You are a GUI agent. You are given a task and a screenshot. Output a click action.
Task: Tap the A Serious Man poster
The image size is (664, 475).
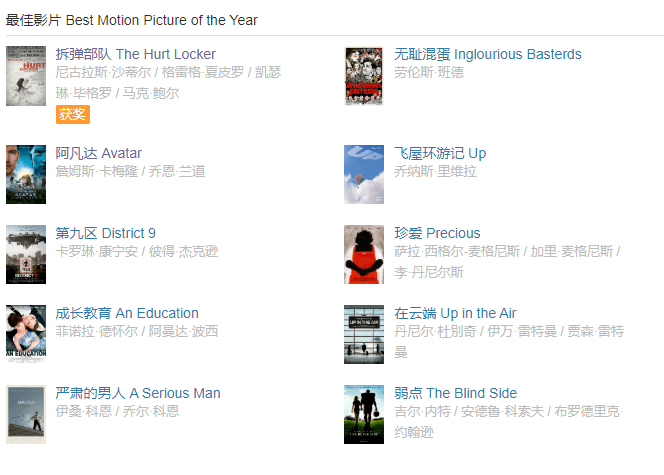(x=25, y=414)
